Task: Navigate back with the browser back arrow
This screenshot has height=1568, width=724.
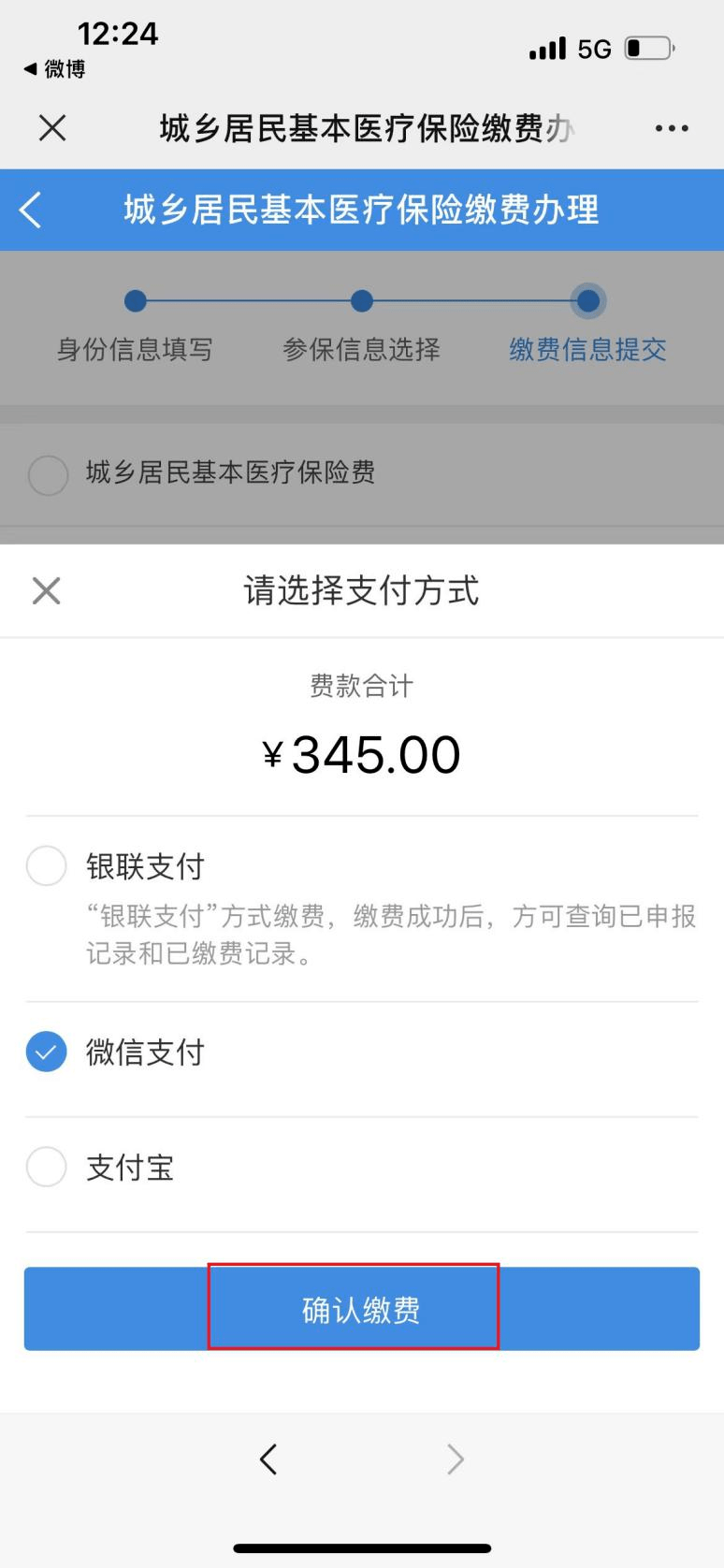Action: click(268, 1459)
